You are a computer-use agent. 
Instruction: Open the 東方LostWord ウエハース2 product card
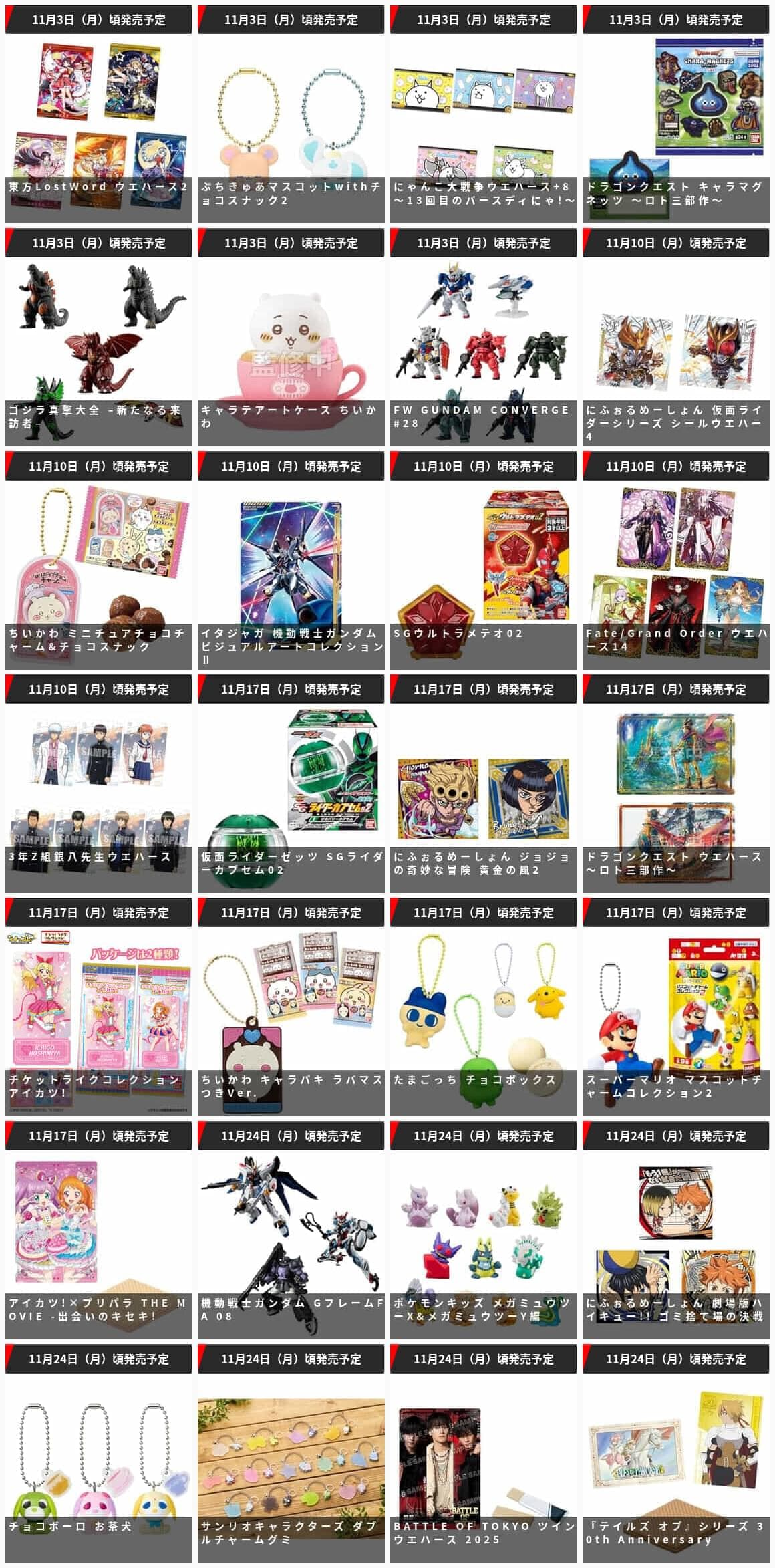98,127
